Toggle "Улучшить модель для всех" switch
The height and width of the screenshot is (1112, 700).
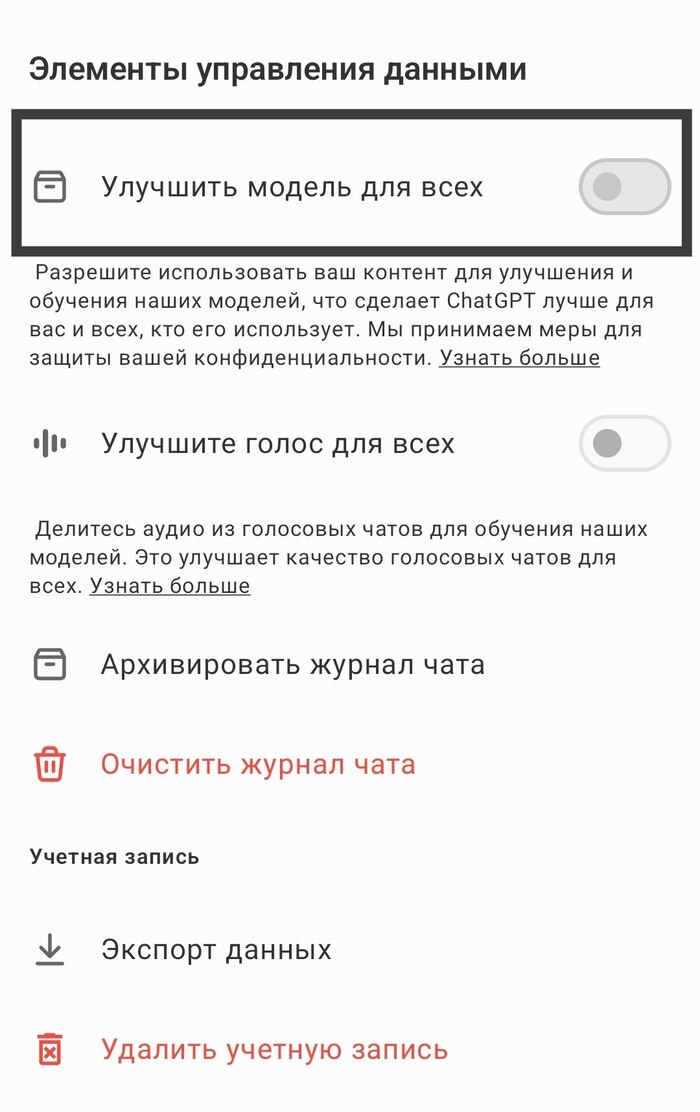[624, 186]
